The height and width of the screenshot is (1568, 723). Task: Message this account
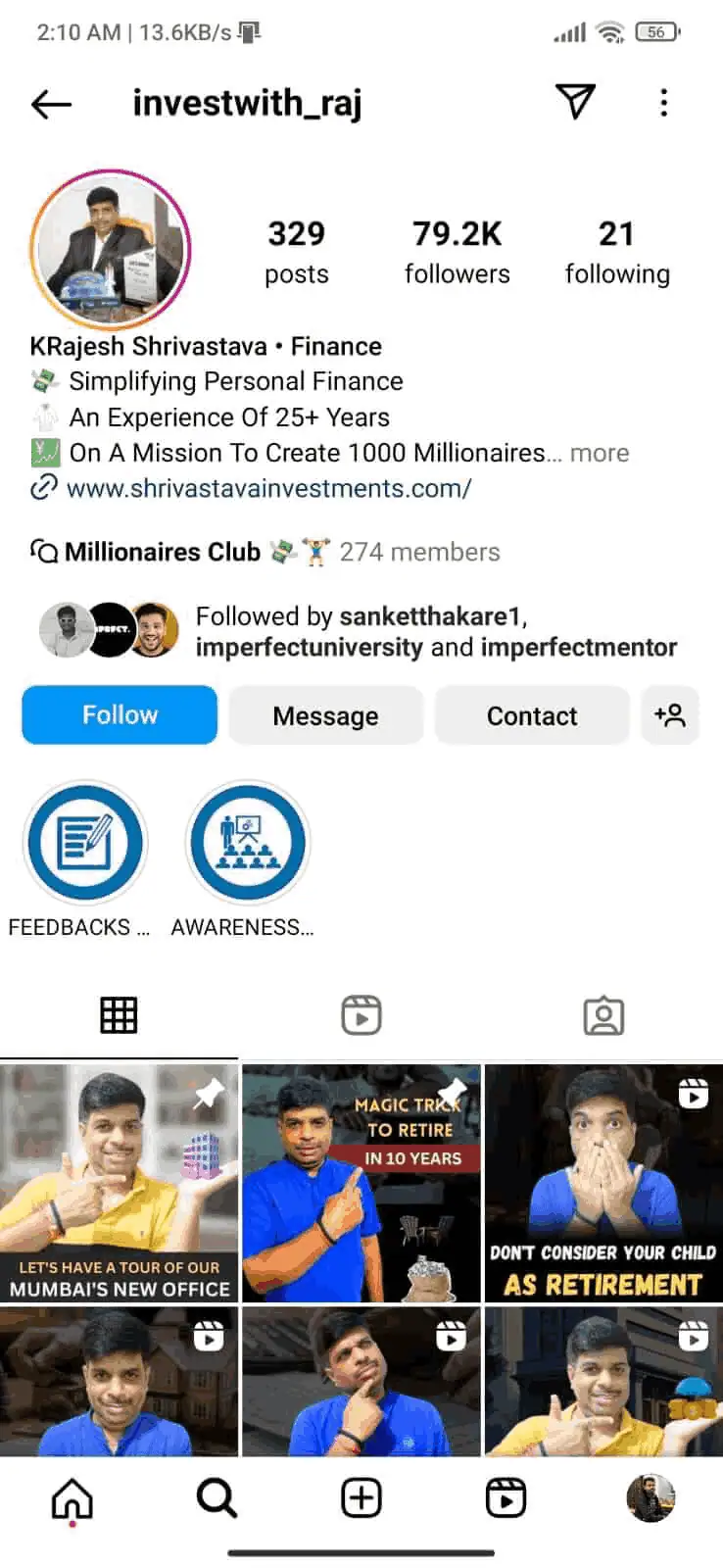(x=325, y=715)
